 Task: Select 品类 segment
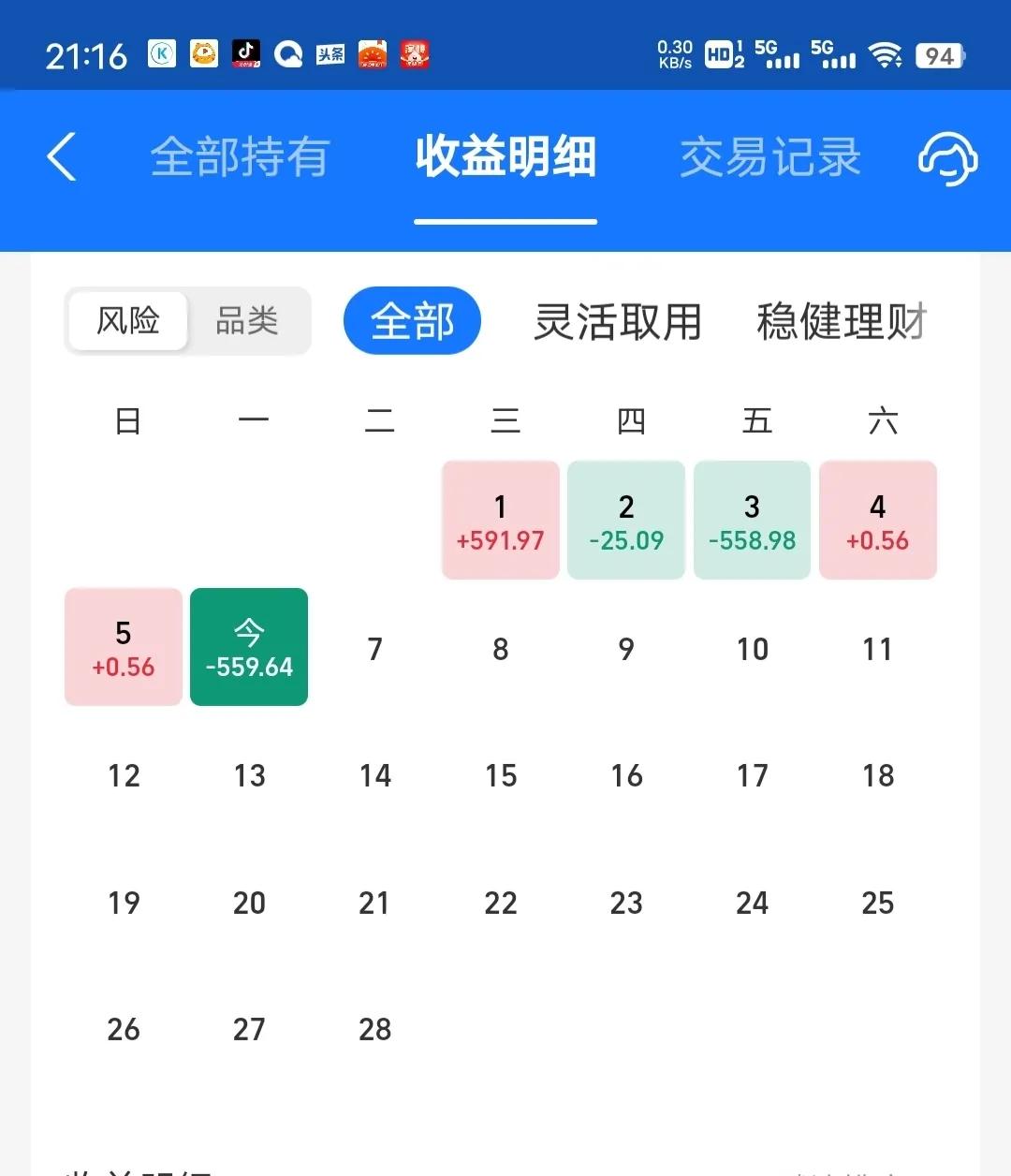tap(247, 321)
